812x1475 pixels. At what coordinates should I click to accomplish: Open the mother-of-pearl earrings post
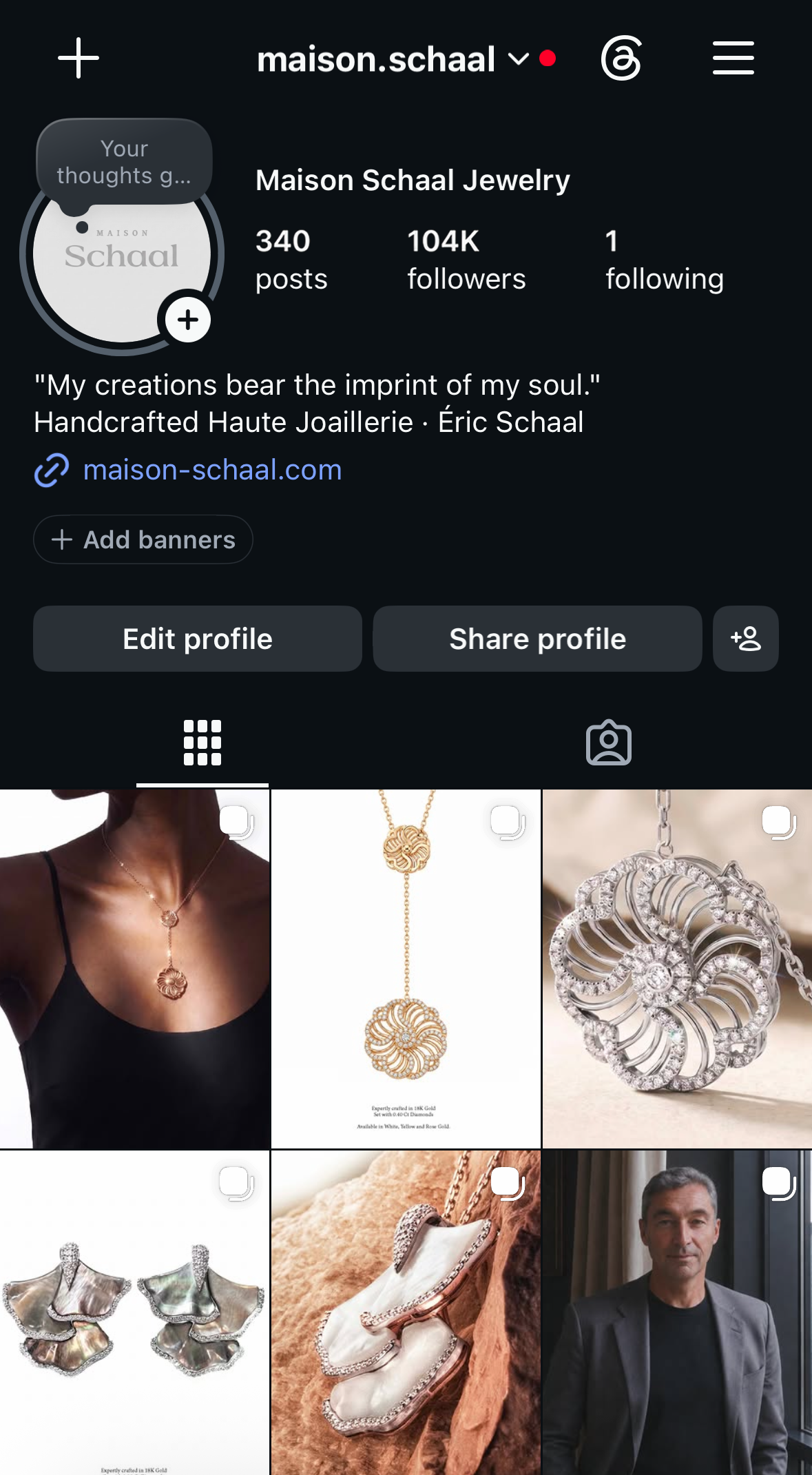click(x=134, y=1312)
